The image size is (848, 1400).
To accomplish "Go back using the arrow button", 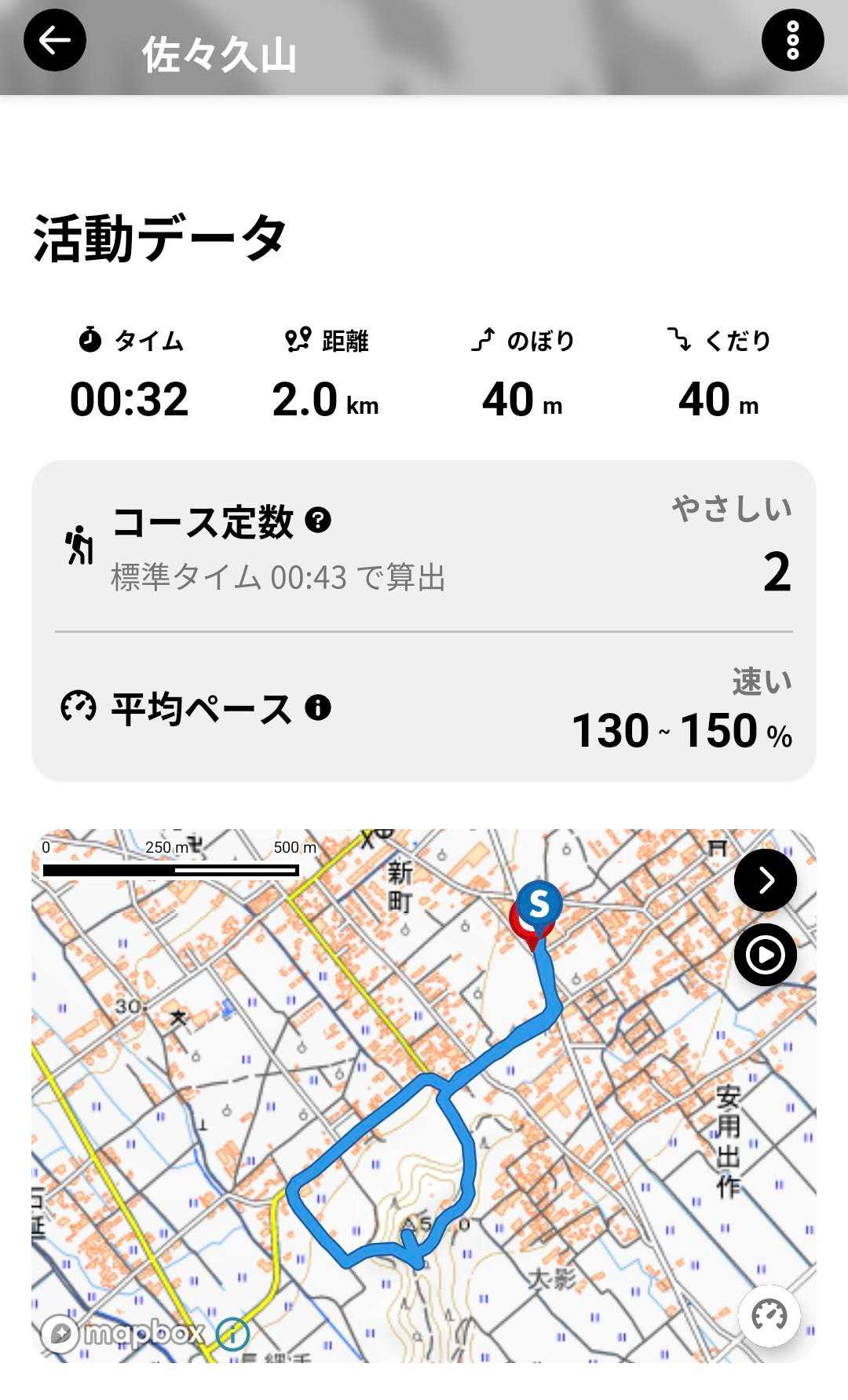I will click(54, 41).
